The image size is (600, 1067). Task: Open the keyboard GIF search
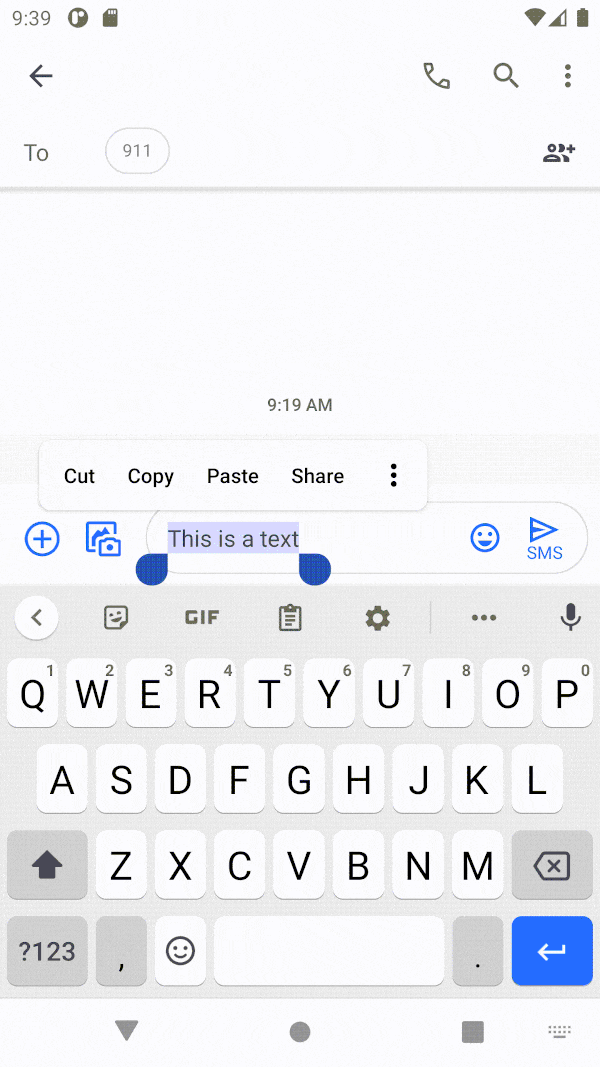coord(202,617)
